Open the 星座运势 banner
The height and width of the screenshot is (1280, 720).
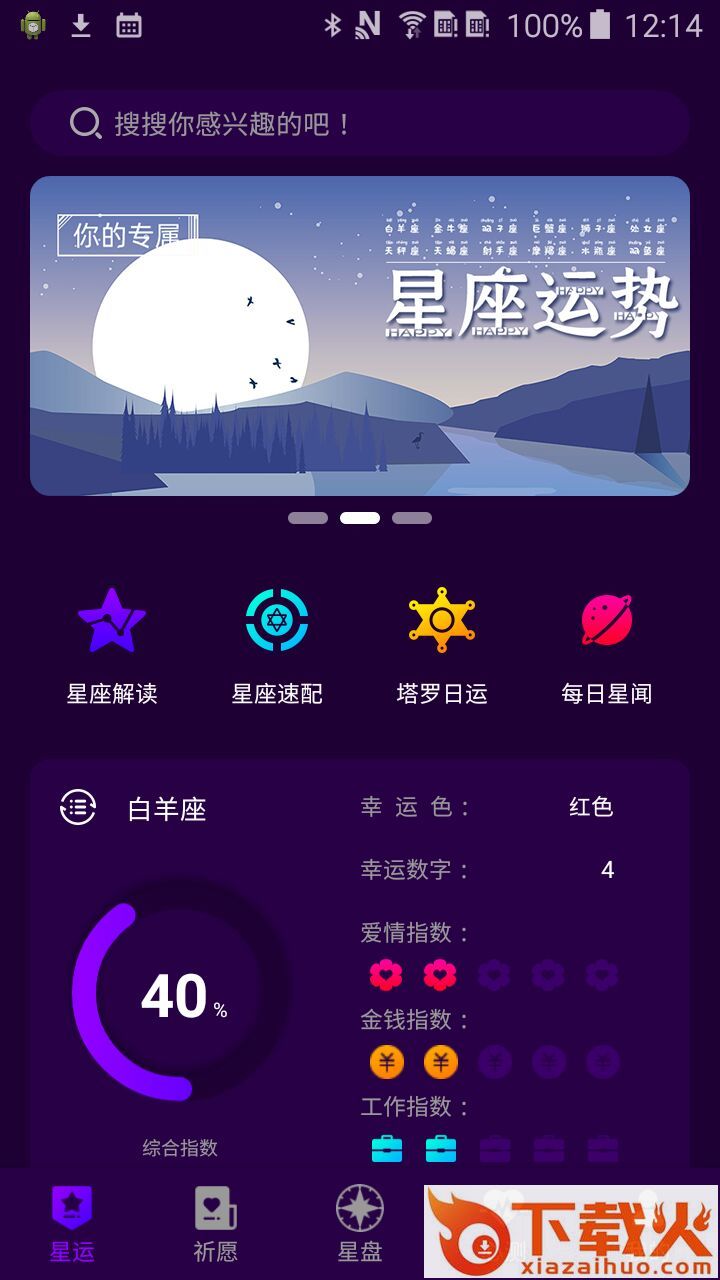tap(360, 336)
